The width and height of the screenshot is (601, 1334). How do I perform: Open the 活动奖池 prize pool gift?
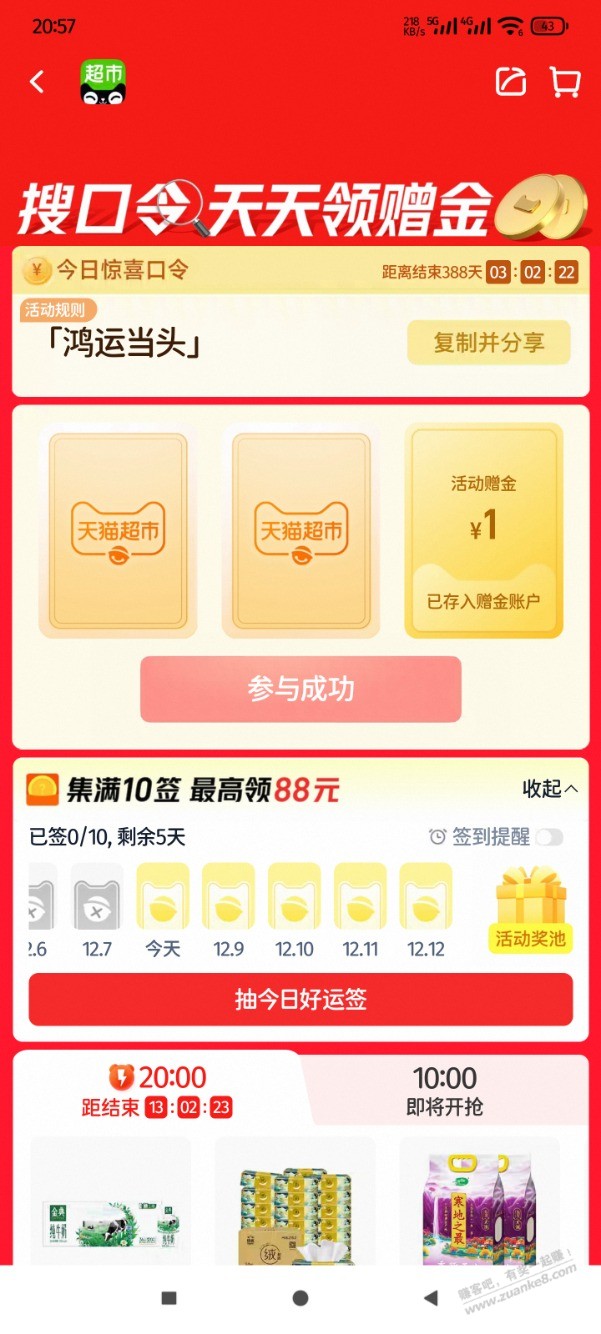[530, 910]
